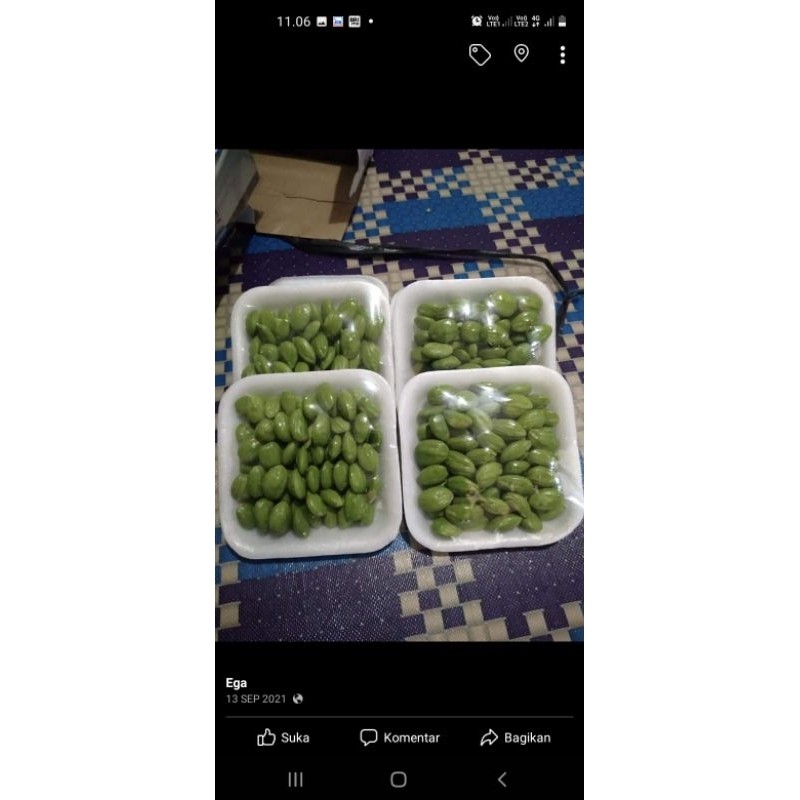The width and height of the screenshot is (800, 800).
Task: Open the three-dot overflow menu
Action: [x=562, y=54]
